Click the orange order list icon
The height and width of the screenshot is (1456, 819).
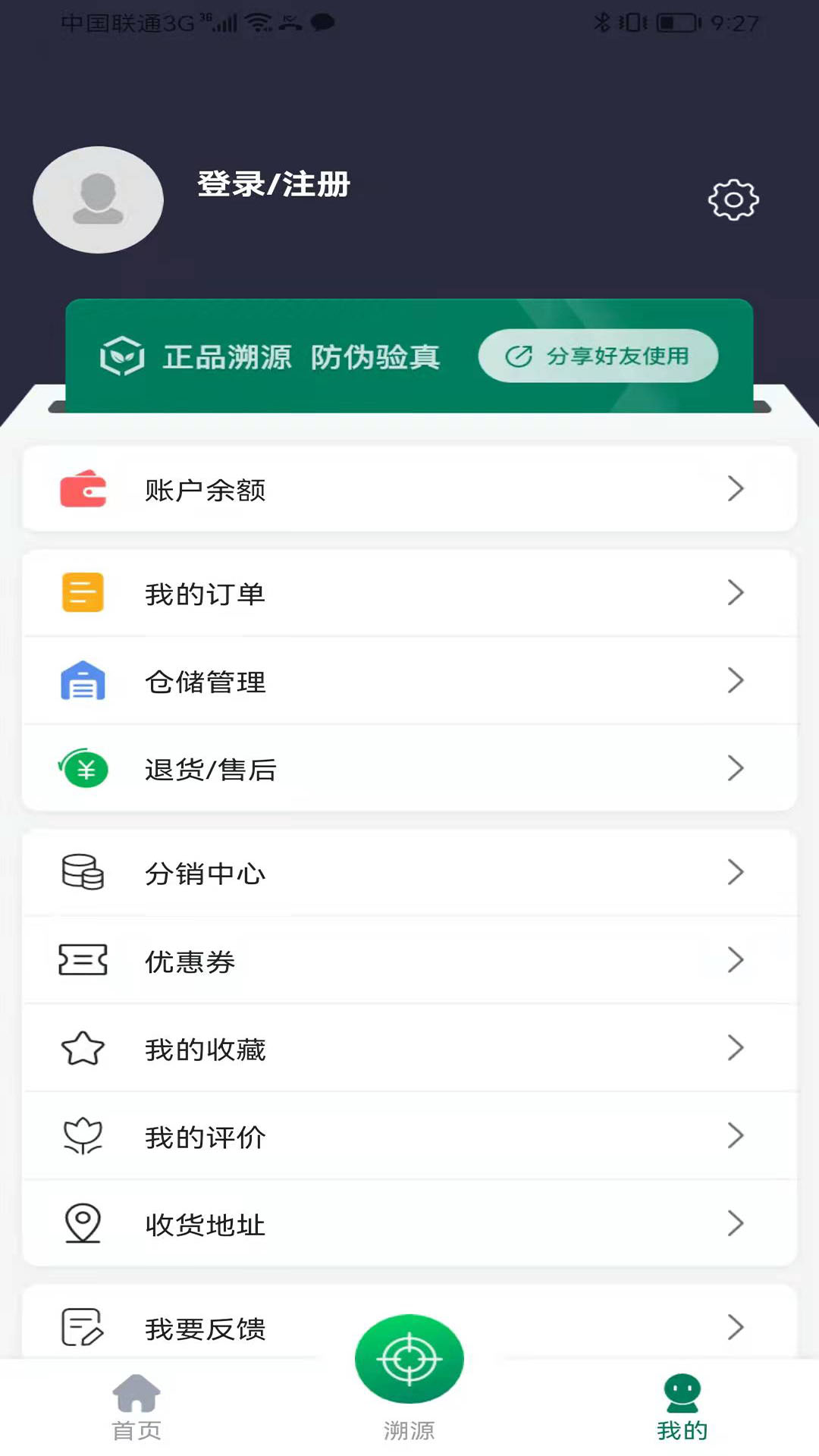[x=83, y=592]
